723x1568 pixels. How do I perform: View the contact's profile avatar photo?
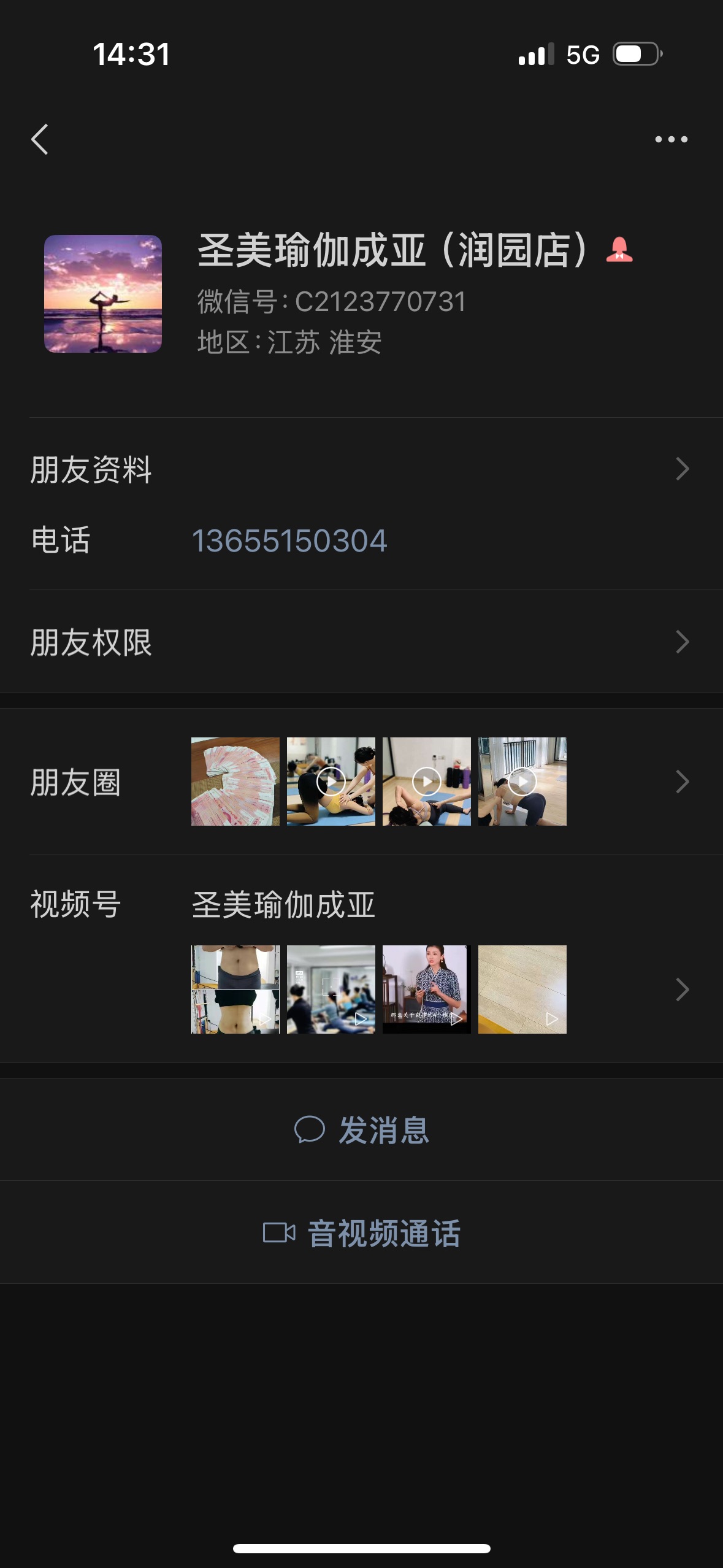point(103,294)
